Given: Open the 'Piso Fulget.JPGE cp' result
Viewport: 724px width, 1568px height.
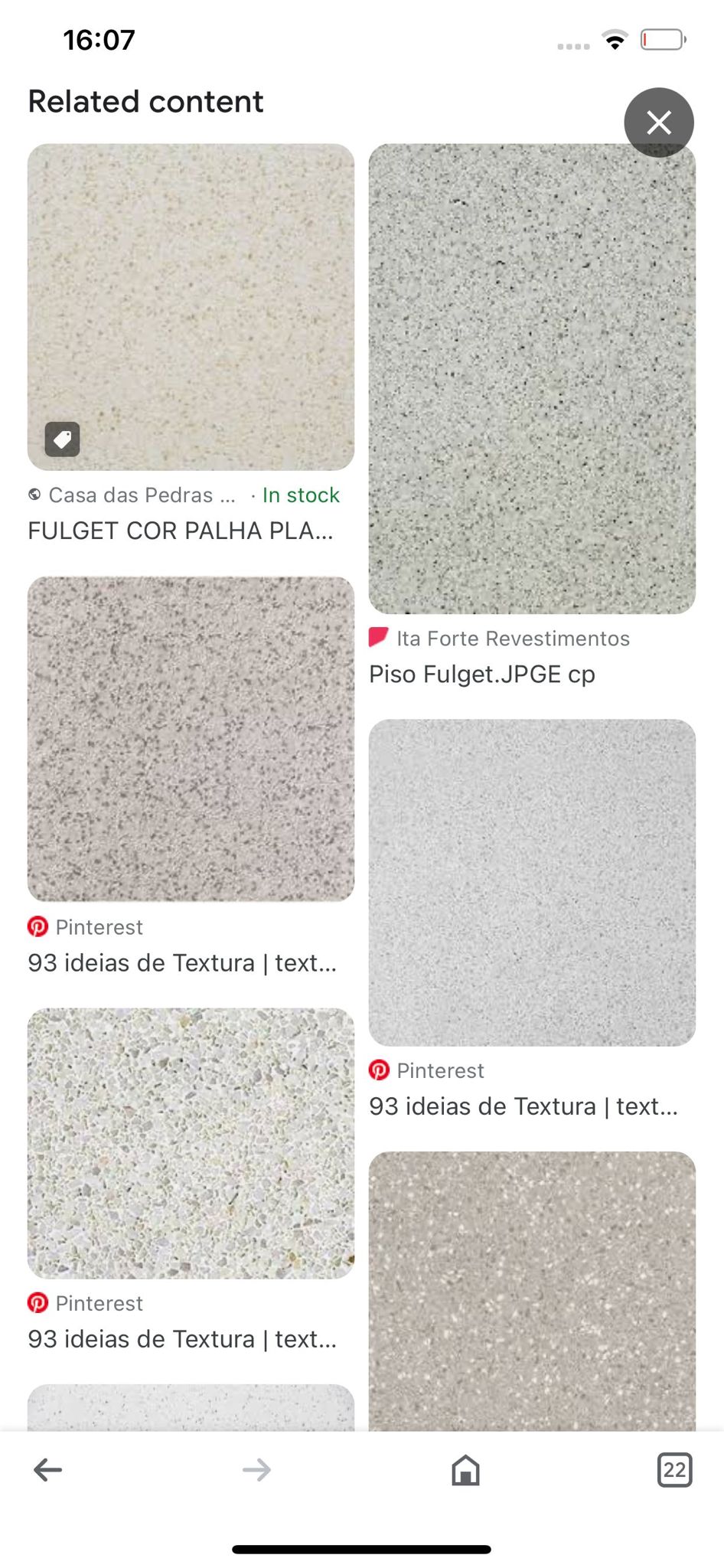Looking at the screenshot, I should [x=483, y=674].
